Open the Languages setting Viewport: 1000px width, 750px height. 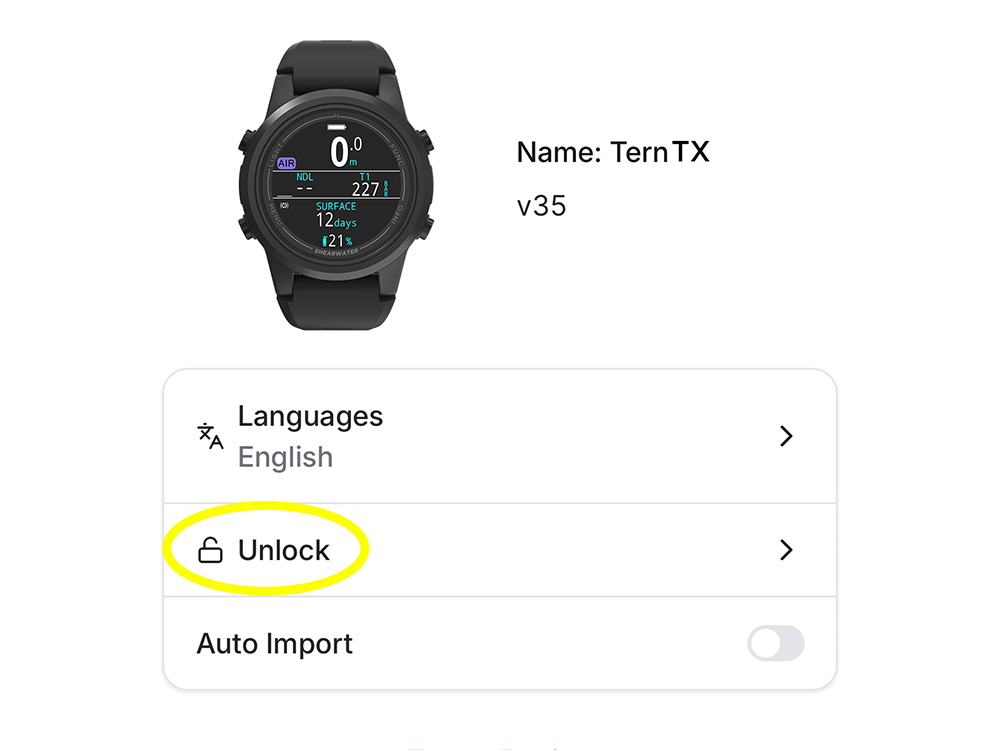point(498,436)
